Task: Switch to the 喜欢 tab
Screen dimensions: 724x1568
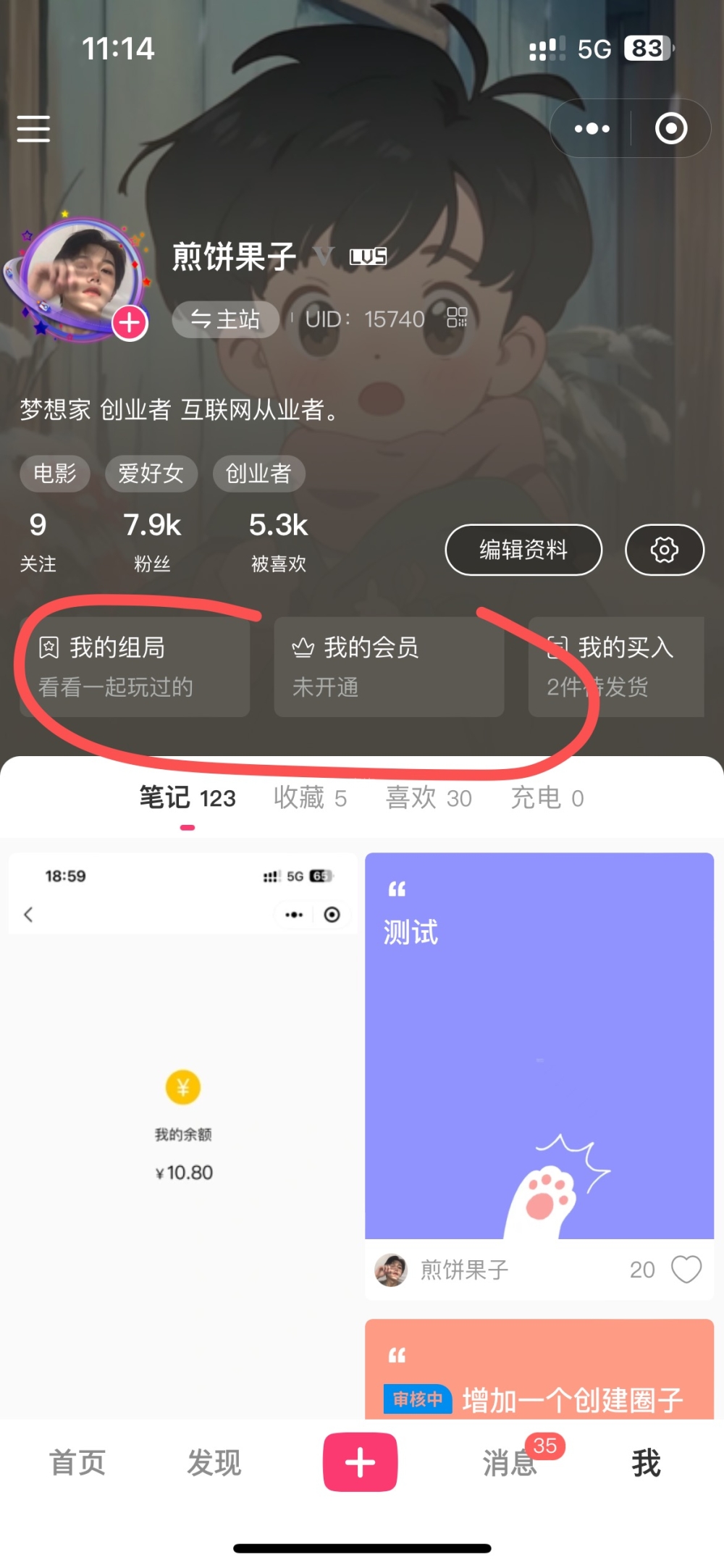Action: pos(429,798)
